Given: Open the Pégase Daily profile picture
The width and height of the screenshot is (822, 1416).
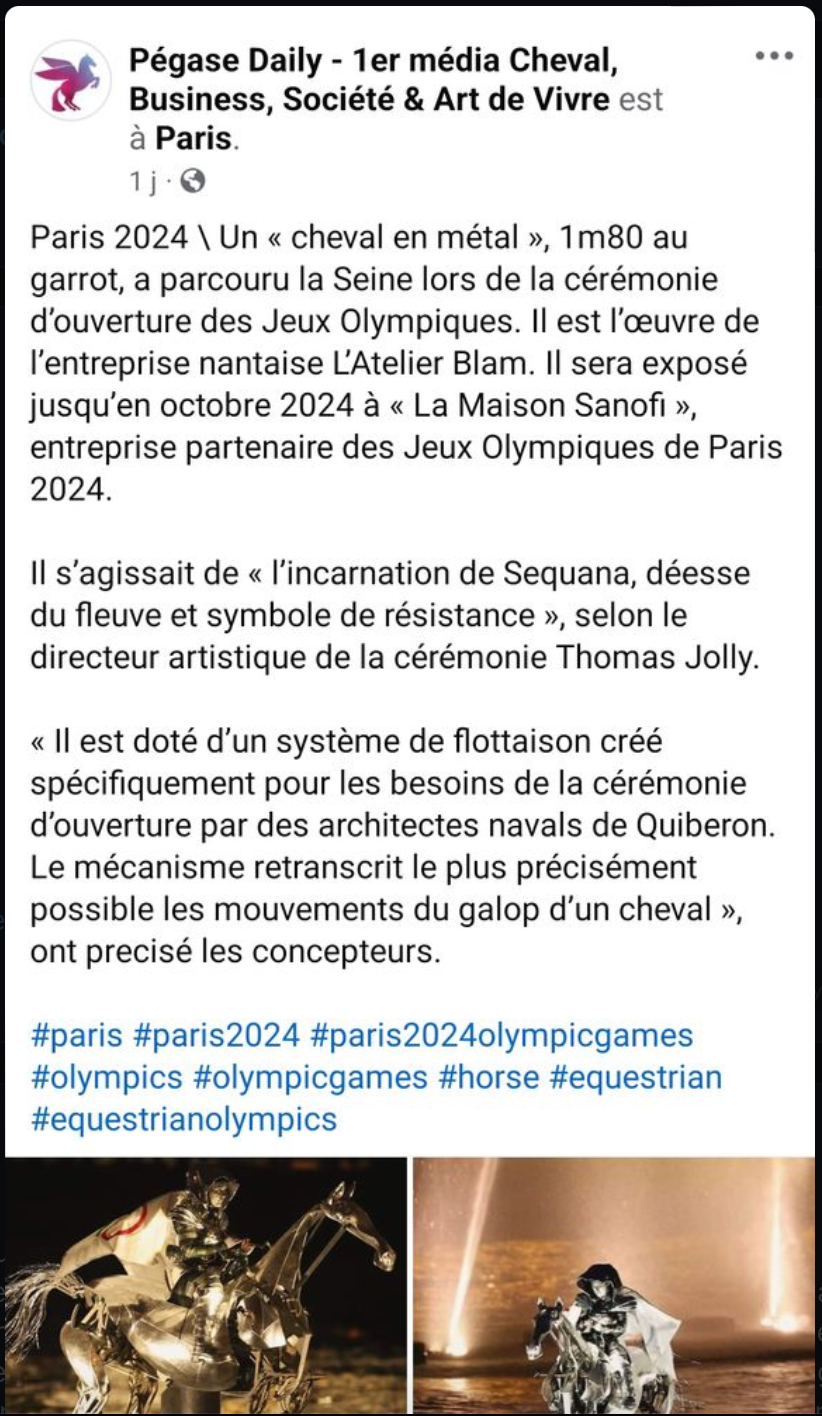Looking at the screenshot, I should [71, 81].
